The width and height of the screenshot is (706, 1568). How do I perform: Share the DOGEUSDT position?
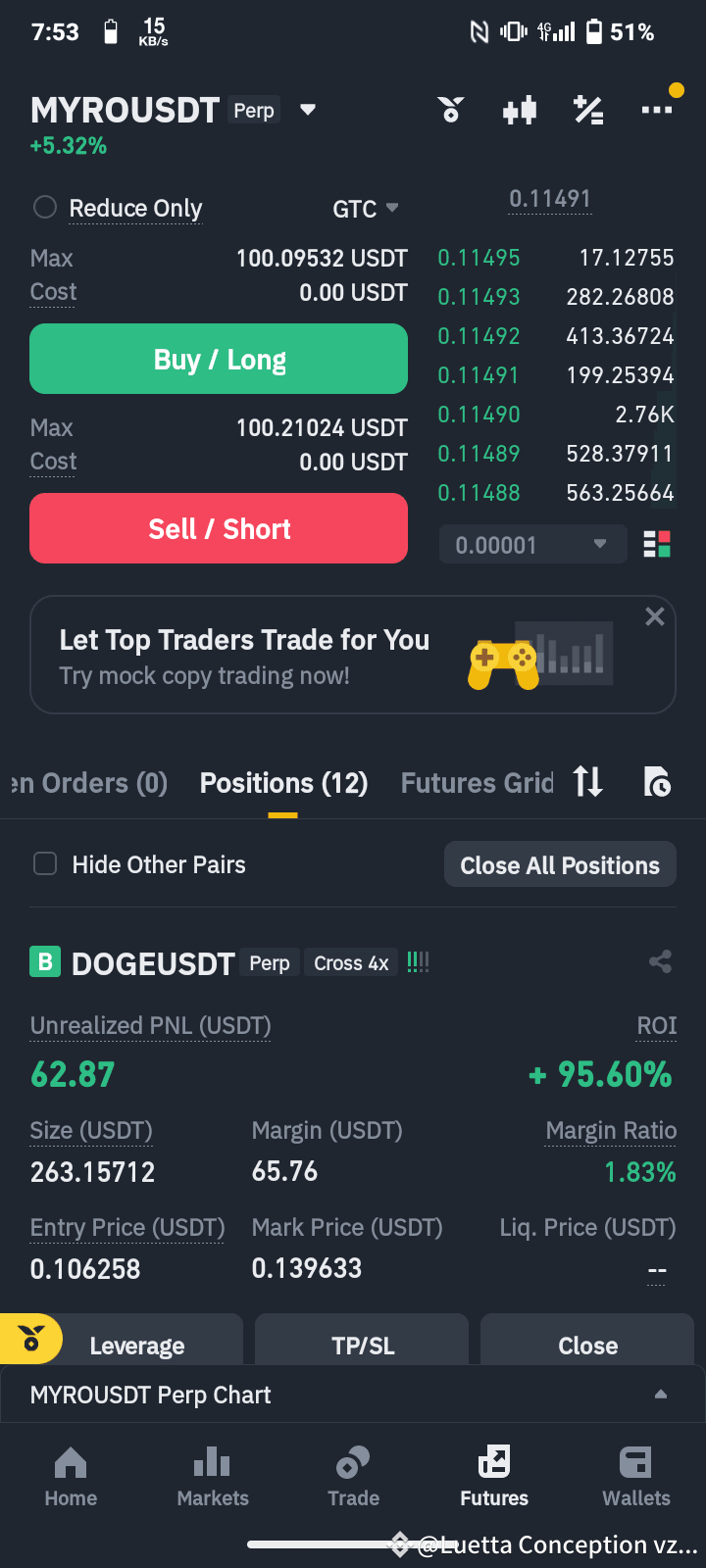pos(659,962)
